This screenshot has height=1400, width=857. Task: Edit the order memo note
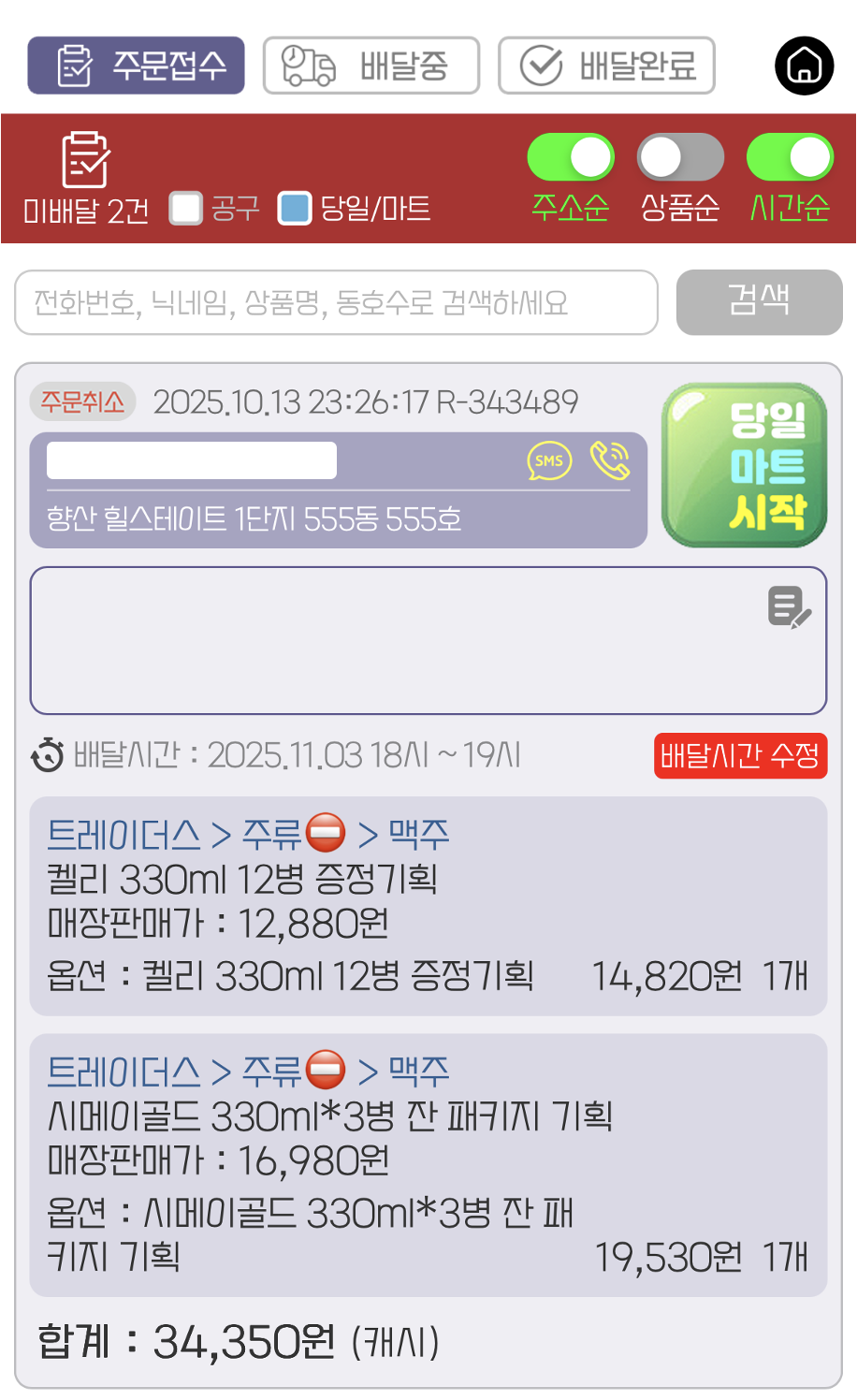point(789,608)
